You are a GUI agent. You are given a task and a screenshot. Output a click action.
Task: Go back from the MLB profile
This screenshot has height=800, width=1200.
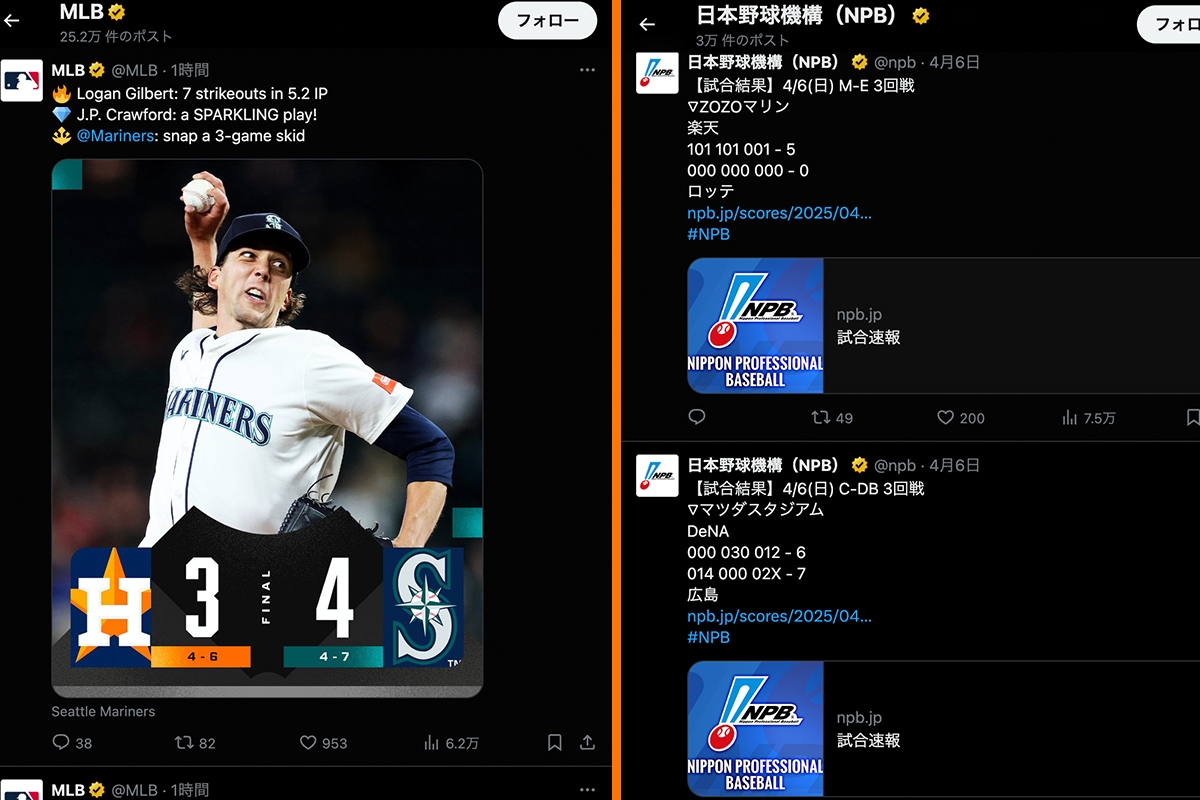[x=13, y=20]
